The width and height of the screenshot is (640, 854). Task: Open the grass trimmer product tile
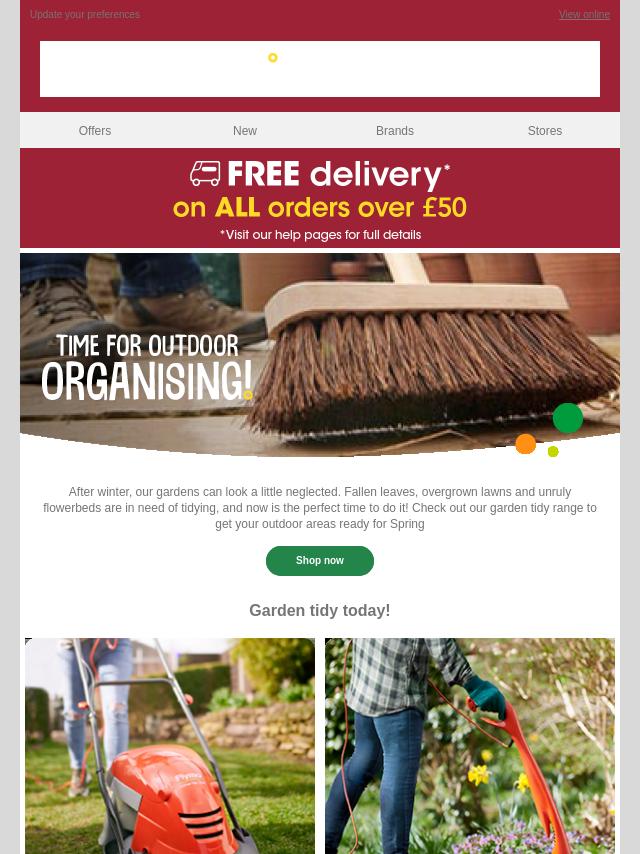[470, 745]
